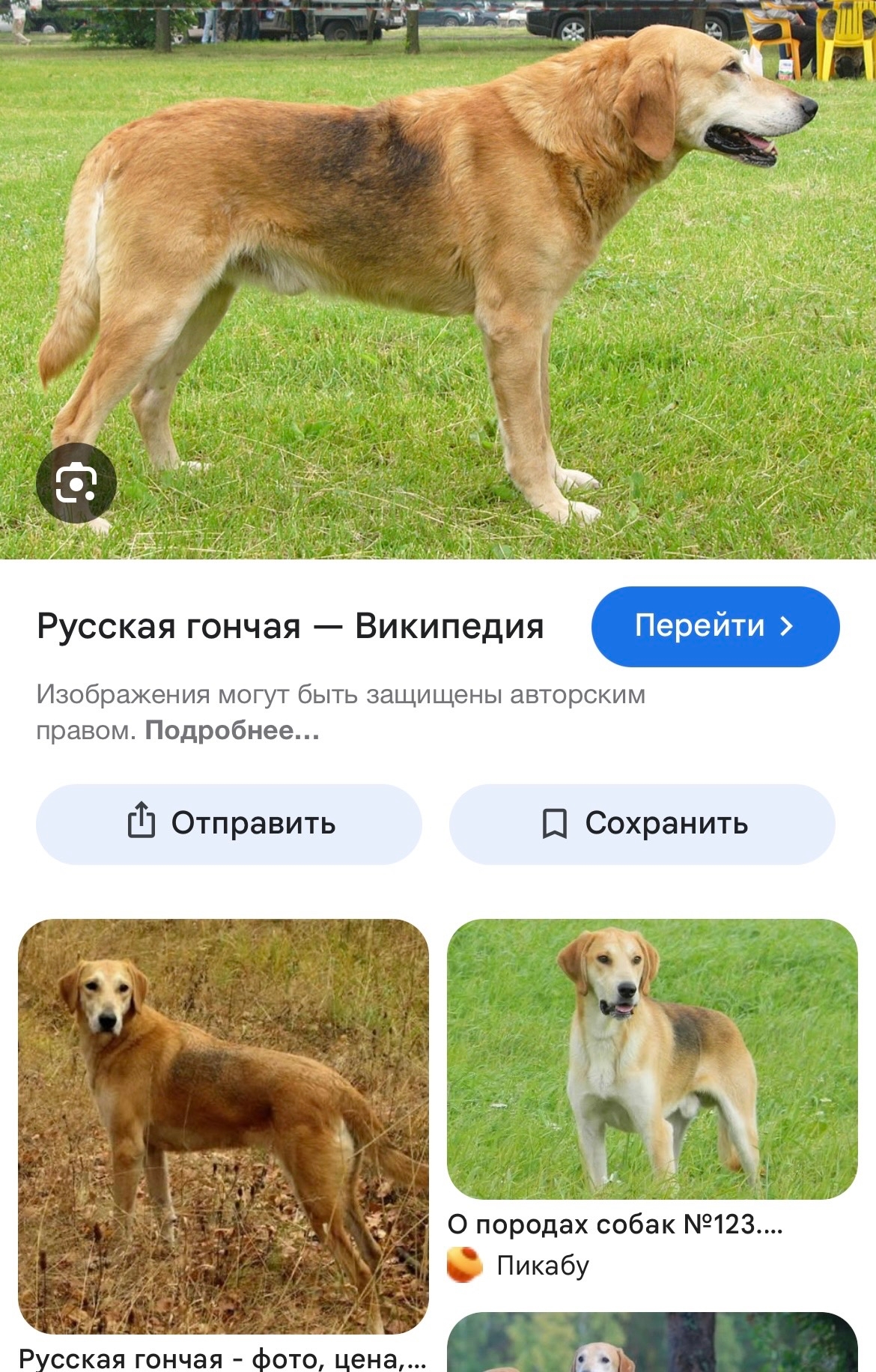This screenshot has width=876, height=1372.
Task: Open Русская гончая - фото, цена related image
Action: pyautogui.click(x=223, y=1126)
